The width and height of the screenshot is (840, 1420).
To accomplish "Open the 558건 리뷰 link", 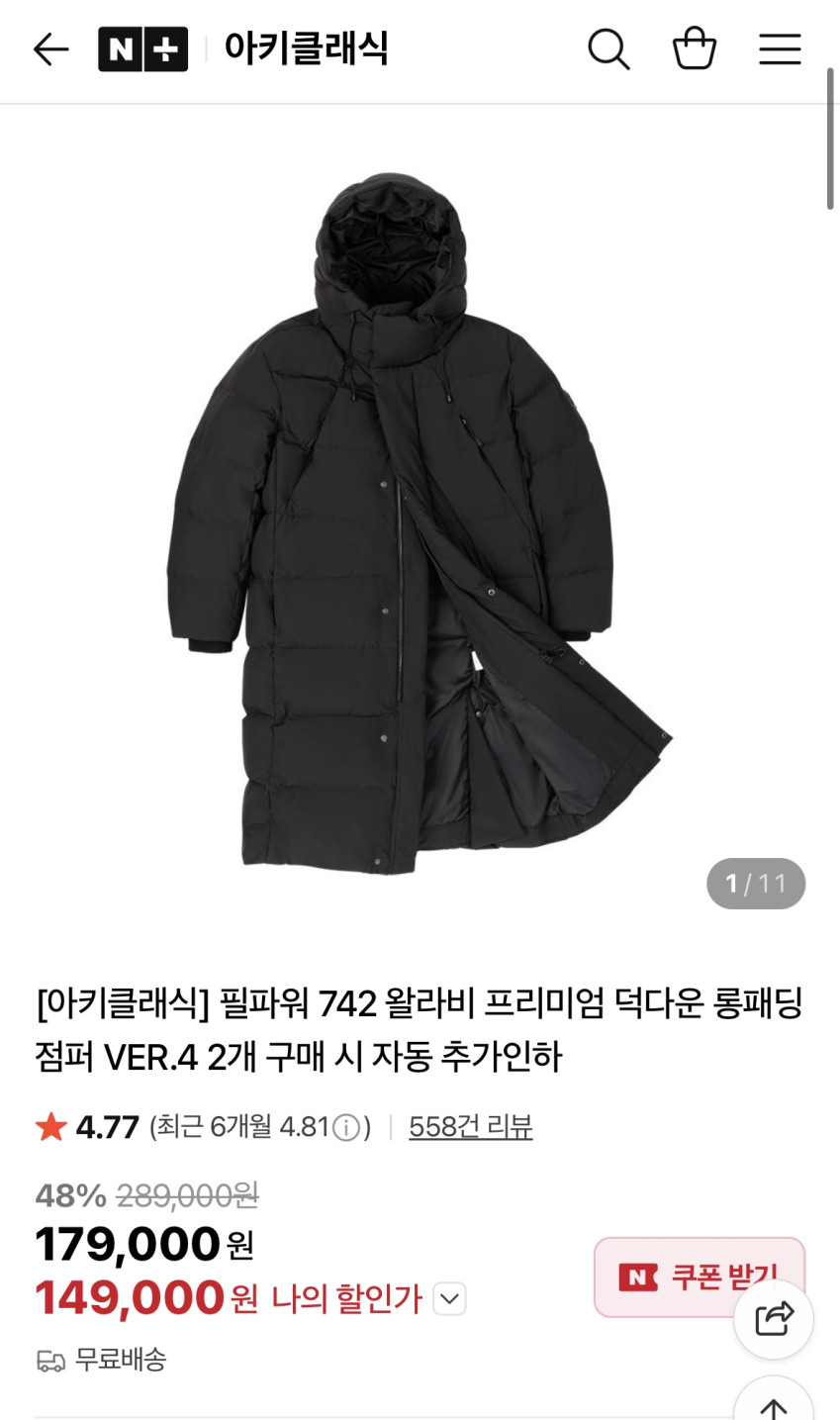I will pos(470,1127).
